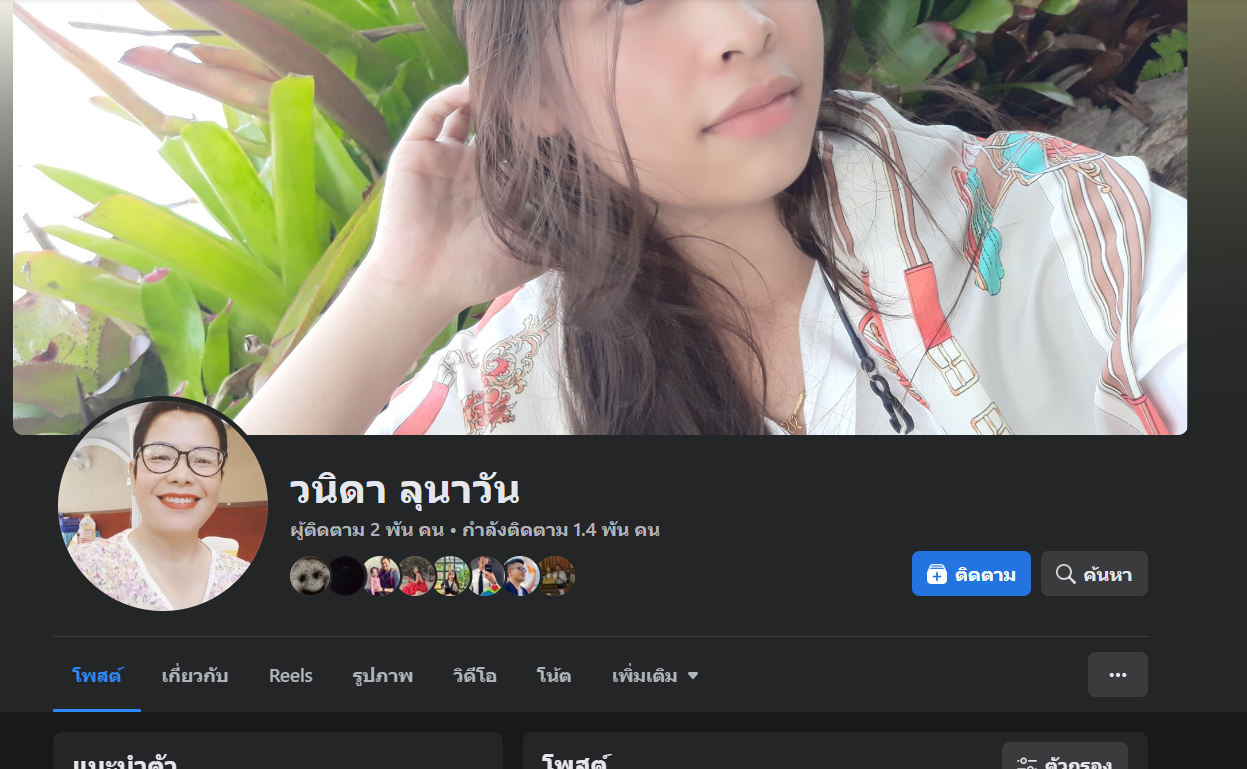Open the ค้นหา search button

[1093, 574]
